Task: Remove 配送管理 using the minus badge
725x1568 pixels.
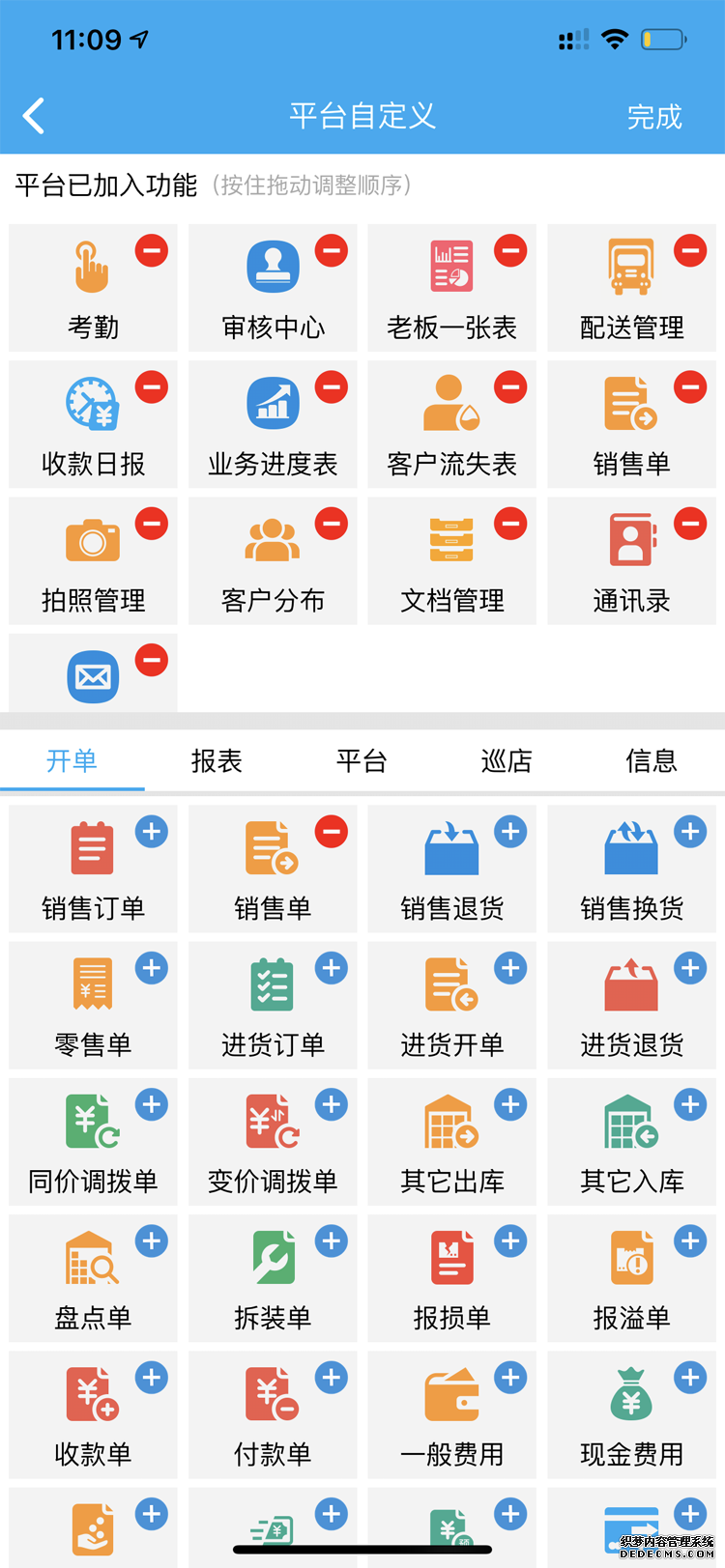Action: [690, 251]
